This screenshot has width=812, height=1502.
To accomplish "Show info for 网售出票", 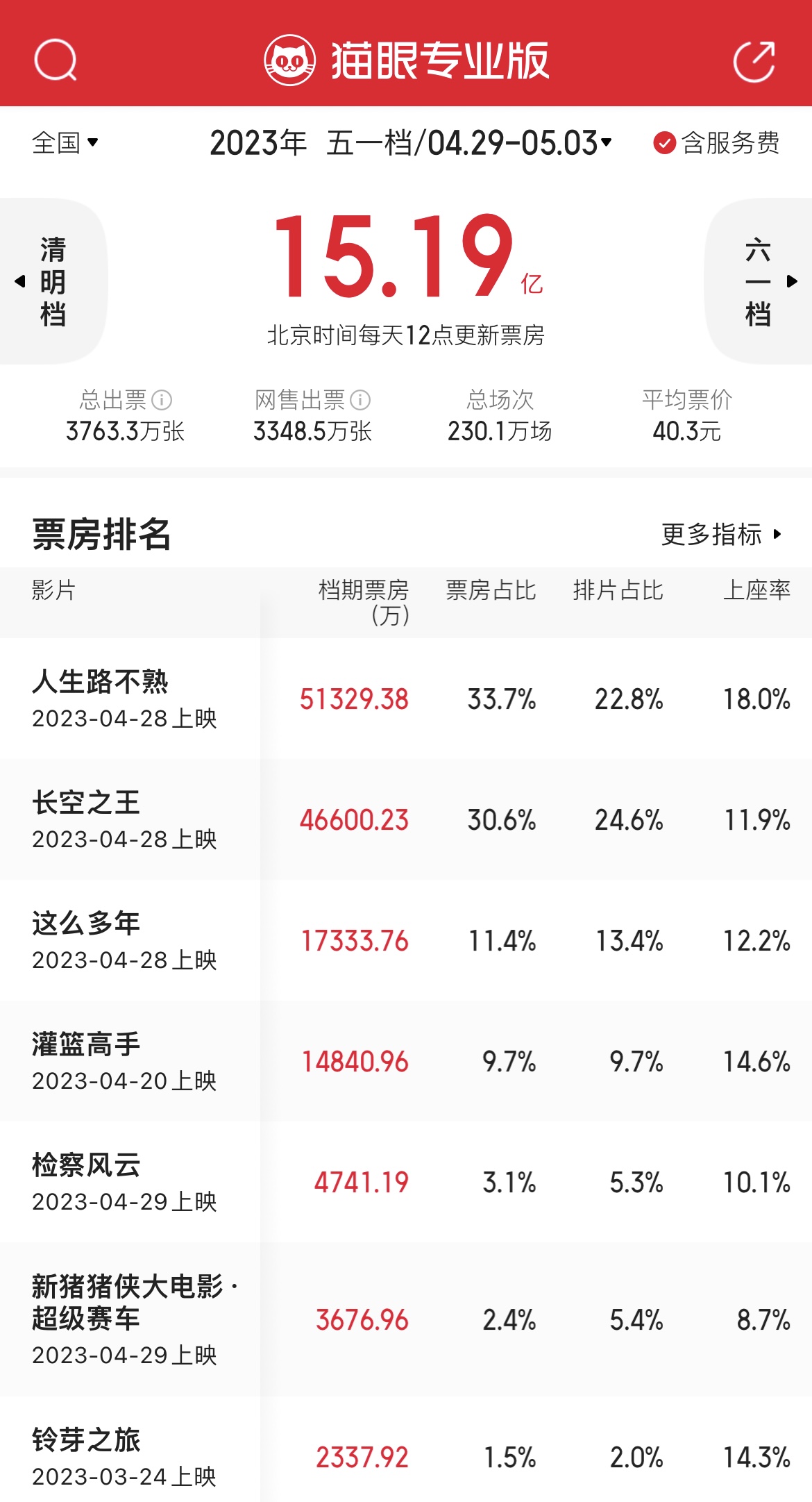I will (x=360, y=400).
